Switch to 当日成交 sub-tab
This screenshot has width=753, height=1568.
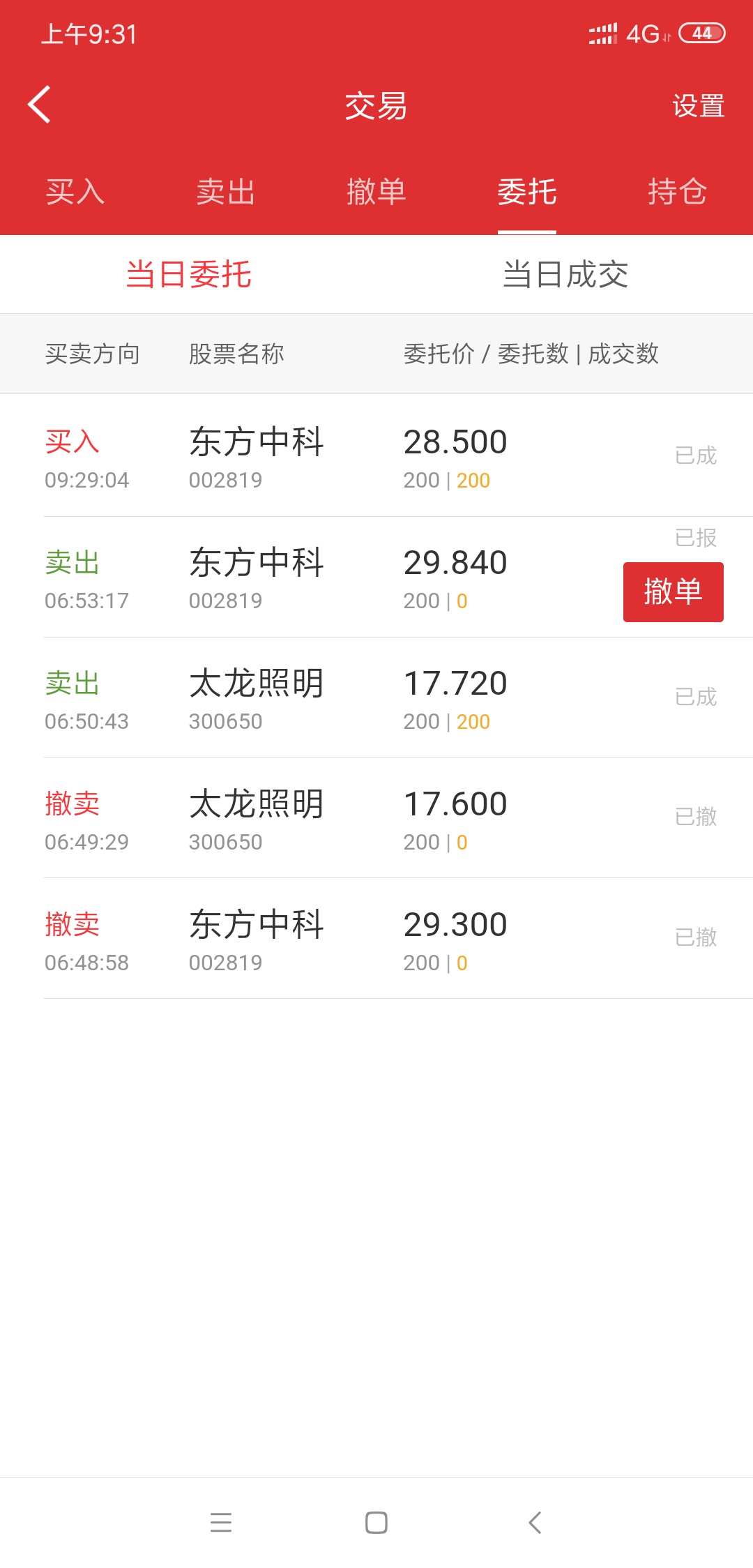(565, 274)
